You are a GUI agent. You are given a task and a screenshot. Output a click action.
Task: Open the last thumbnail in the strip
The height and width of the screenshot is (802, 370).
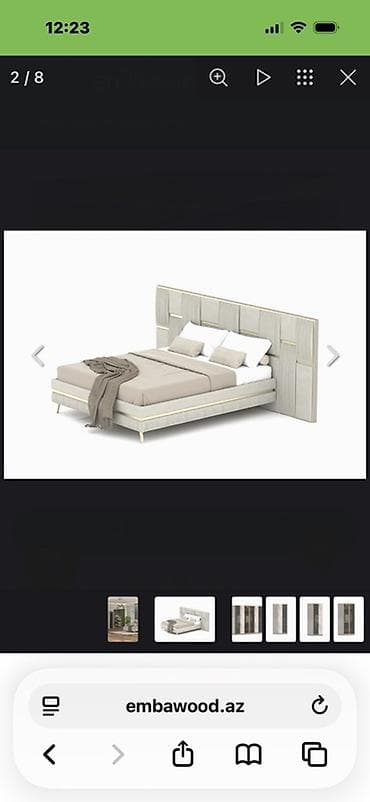pyautogui.click(x=349, y=619)
